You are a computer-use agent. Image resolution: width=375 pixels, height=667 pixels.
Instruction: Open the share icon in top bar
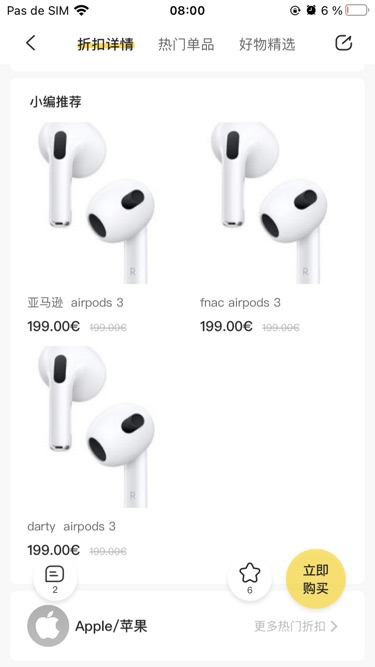344,43
